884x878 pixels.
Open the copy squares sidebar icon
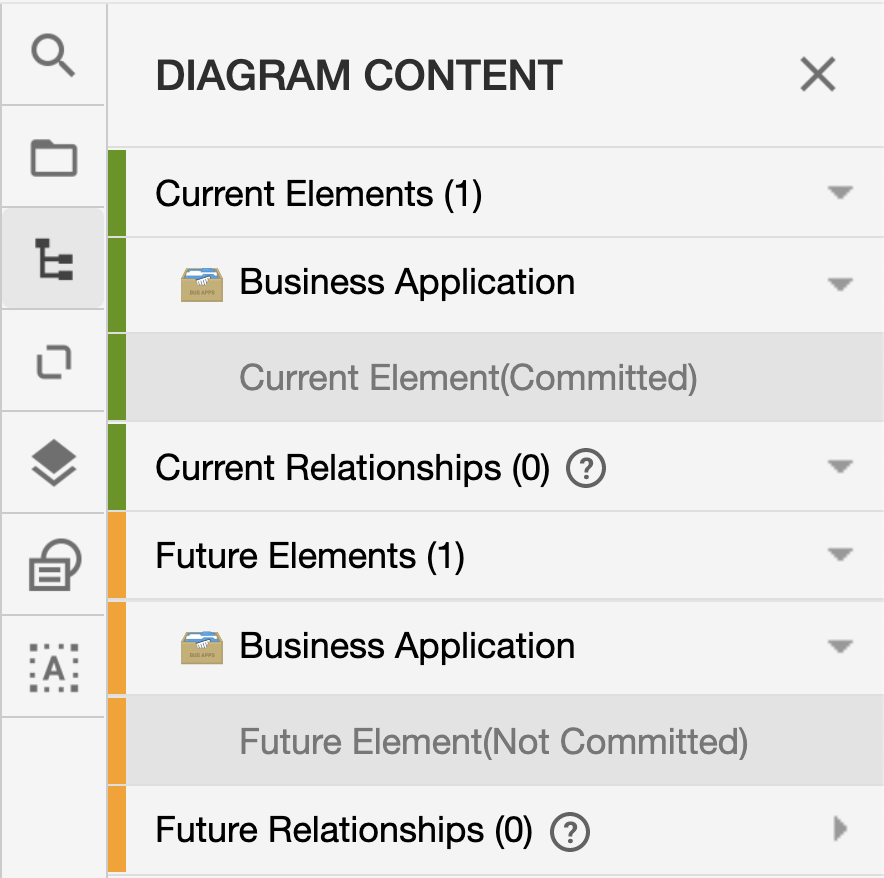[53, 361]
